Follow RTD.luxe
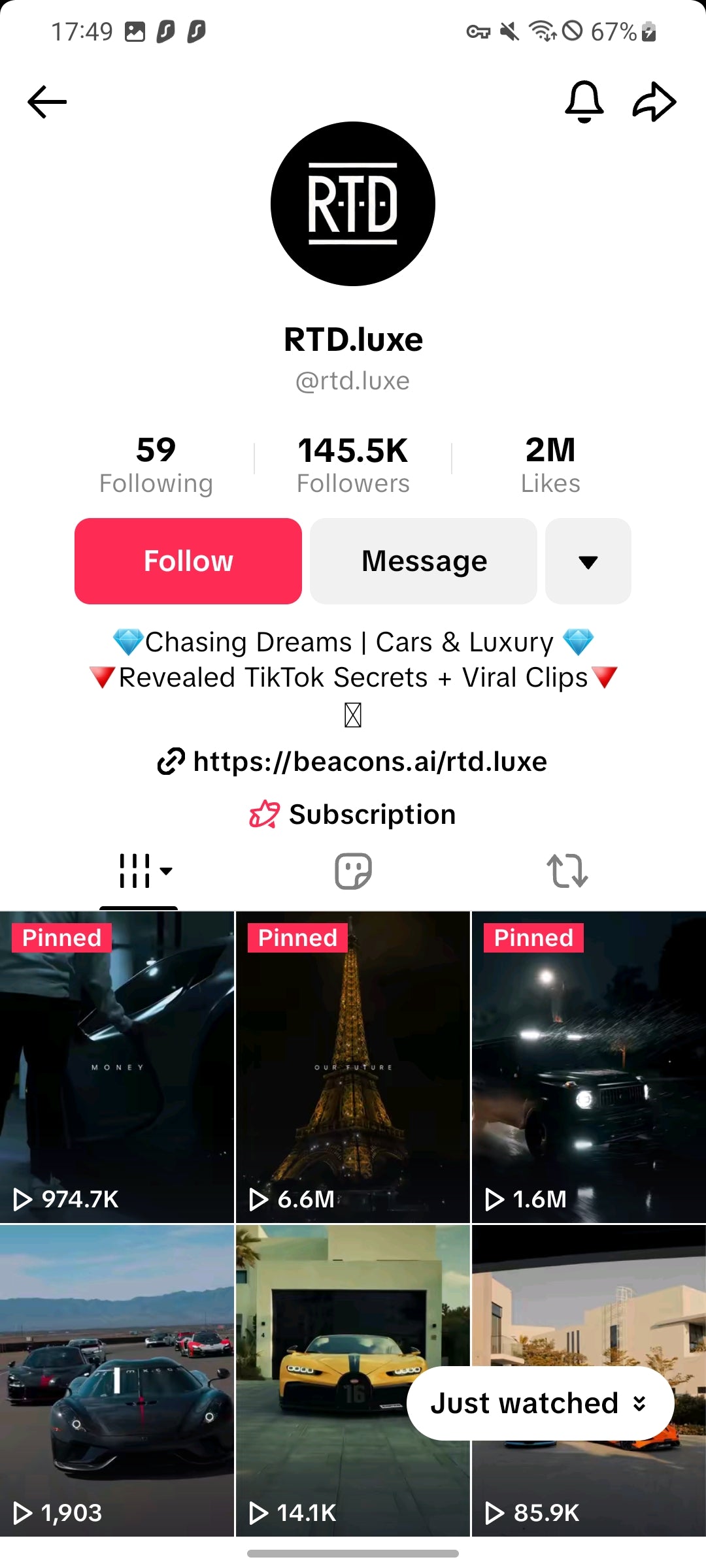The image size is (706, 1568). (188, 561)
